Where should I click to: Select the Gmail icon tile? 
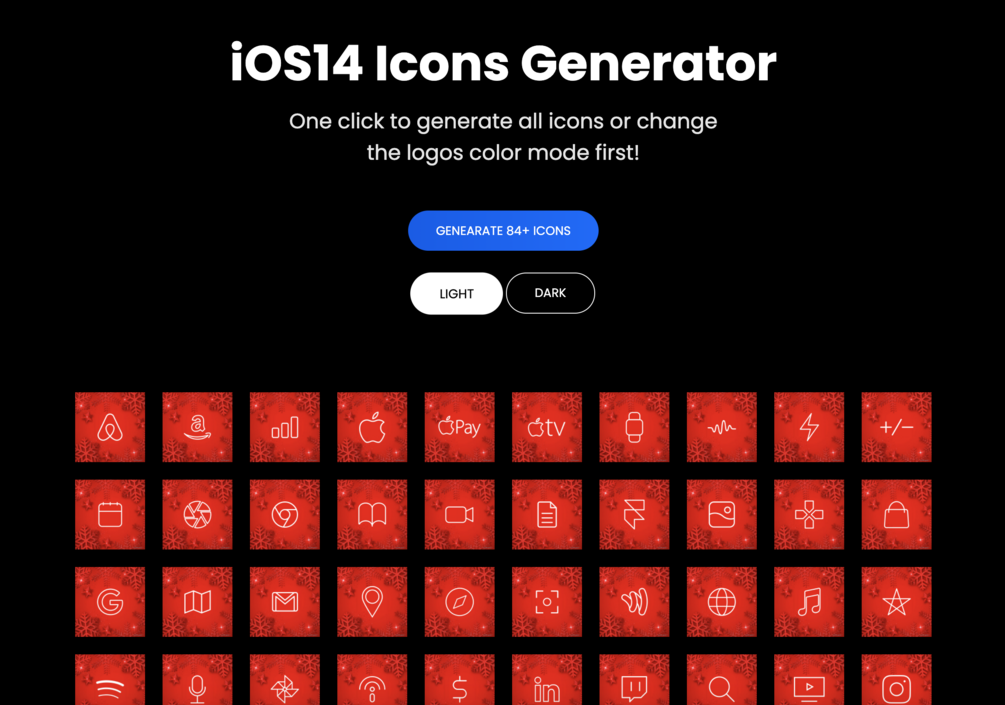(x=285, y=602)
